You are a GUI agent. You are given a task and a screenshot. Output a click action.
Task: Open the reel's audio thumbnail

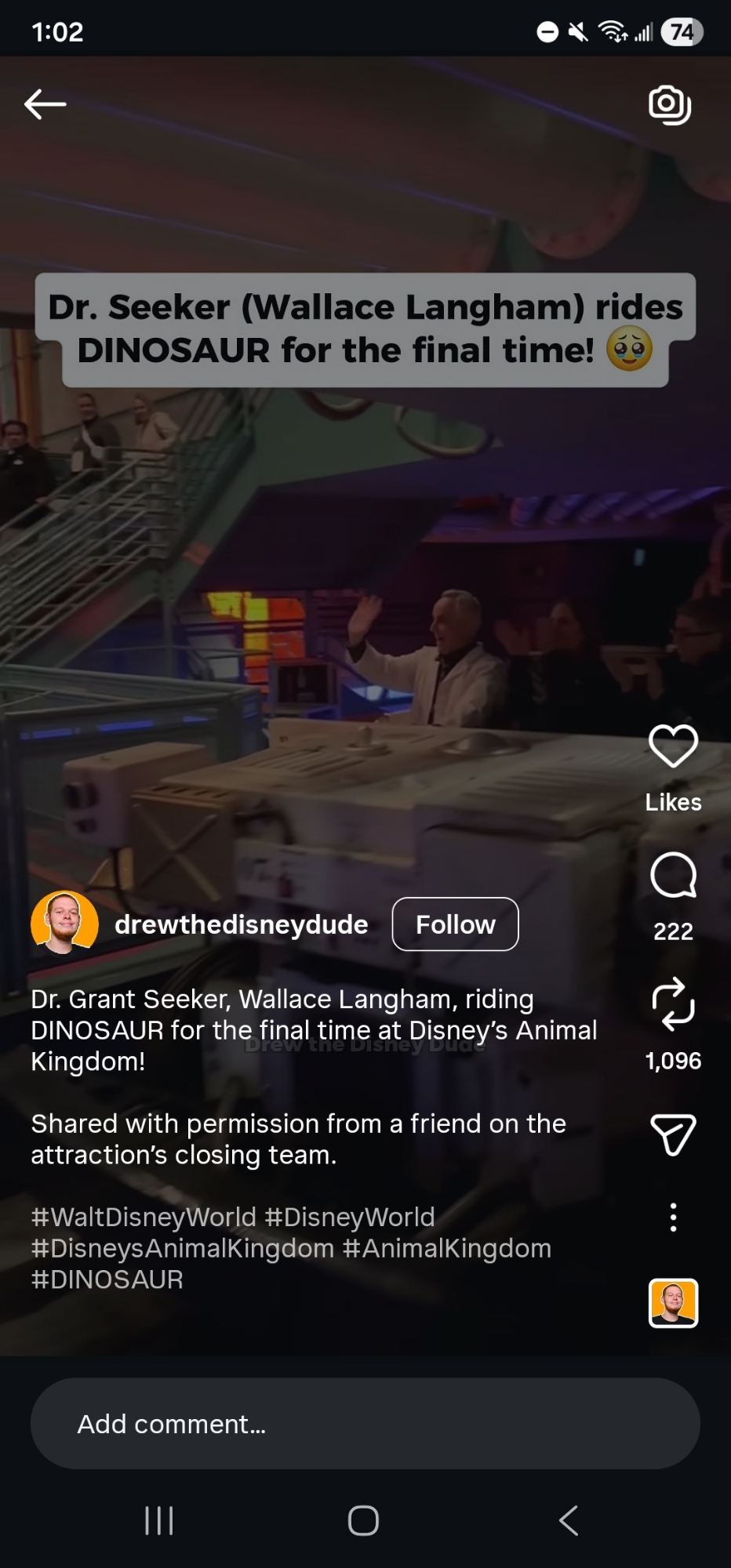tap(673, 1303)
